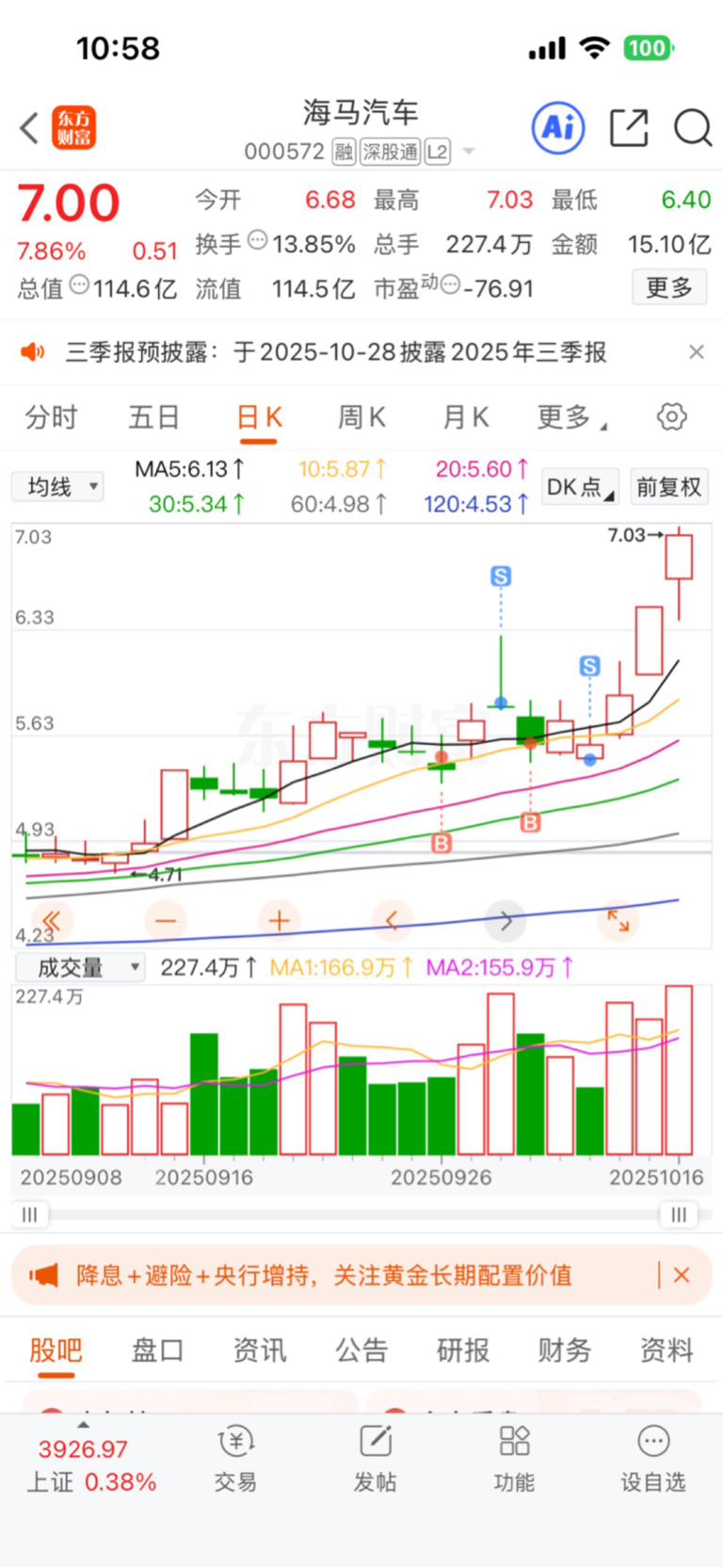The height and width of the screenshot is (1568, 723).
Task: Add stock via 设自选
Action: pyautogui.click(x=652, y=1458)
